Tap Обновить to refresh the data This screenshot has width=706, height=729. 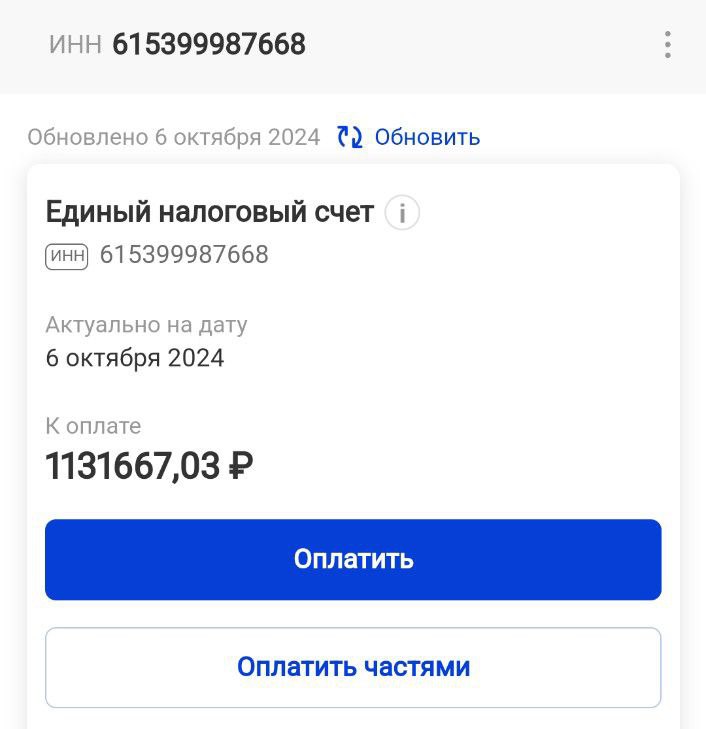click(410, 137)
